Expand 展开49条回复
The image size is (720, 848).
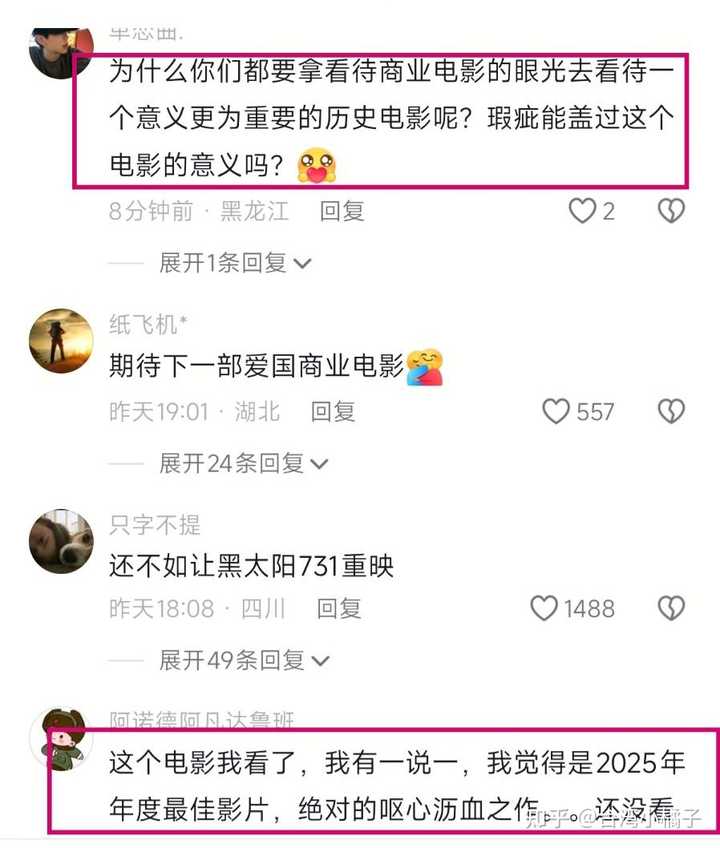pos(243,660)
